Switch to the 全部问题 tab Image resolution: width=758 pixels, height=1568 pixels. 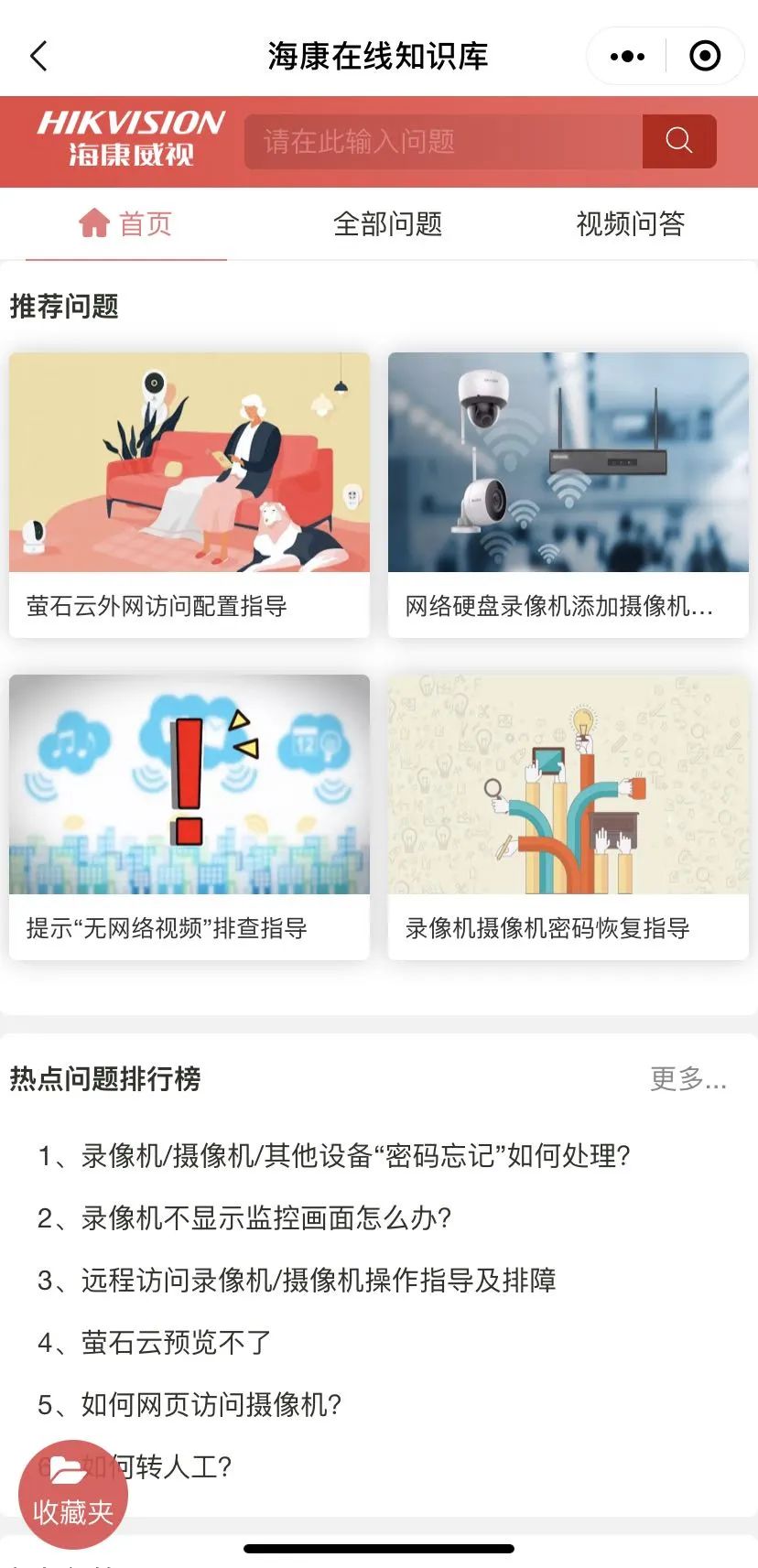tap(387, 223)
